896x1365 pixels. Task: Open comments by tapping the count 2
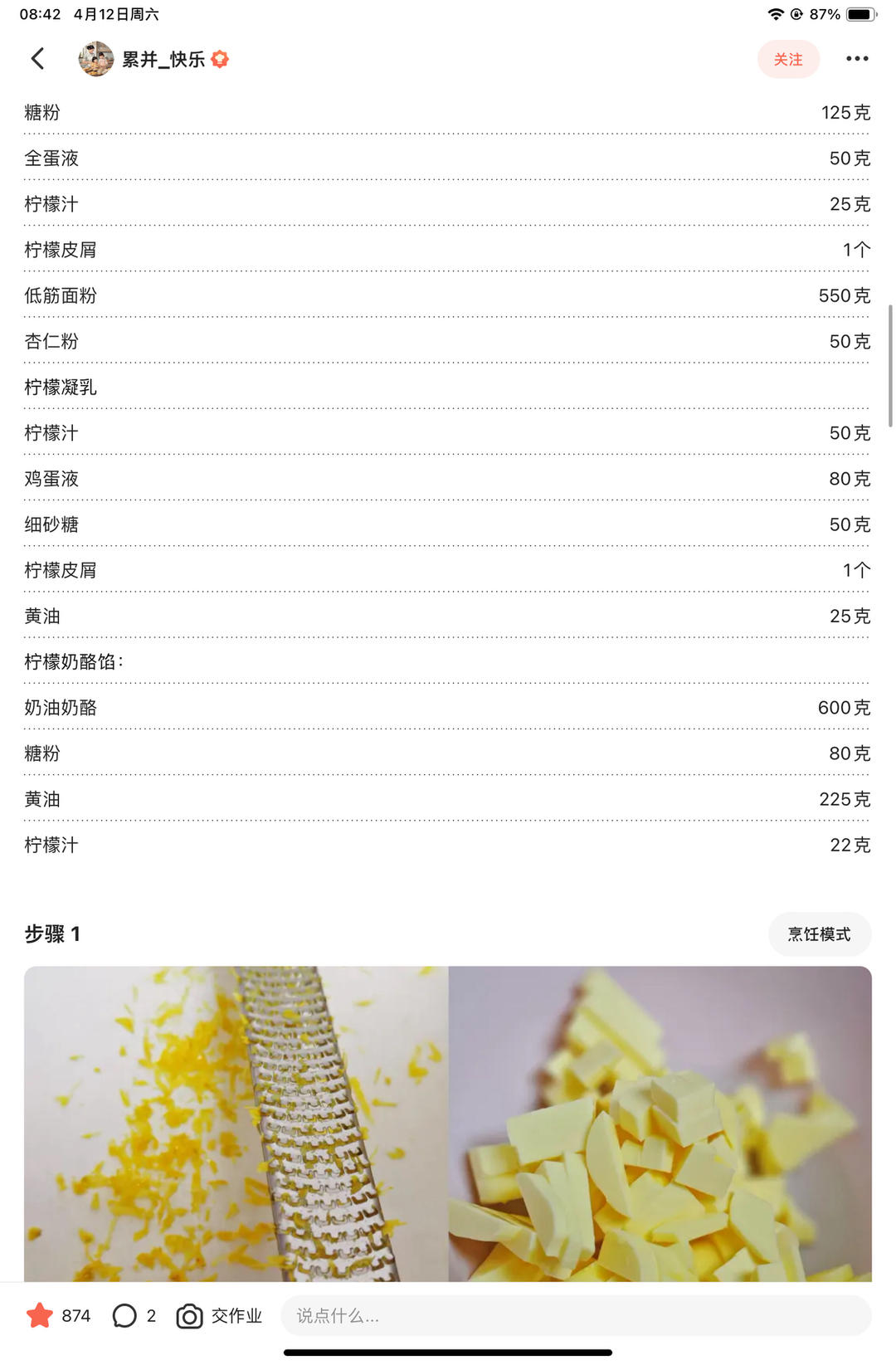click(150, 1316)
